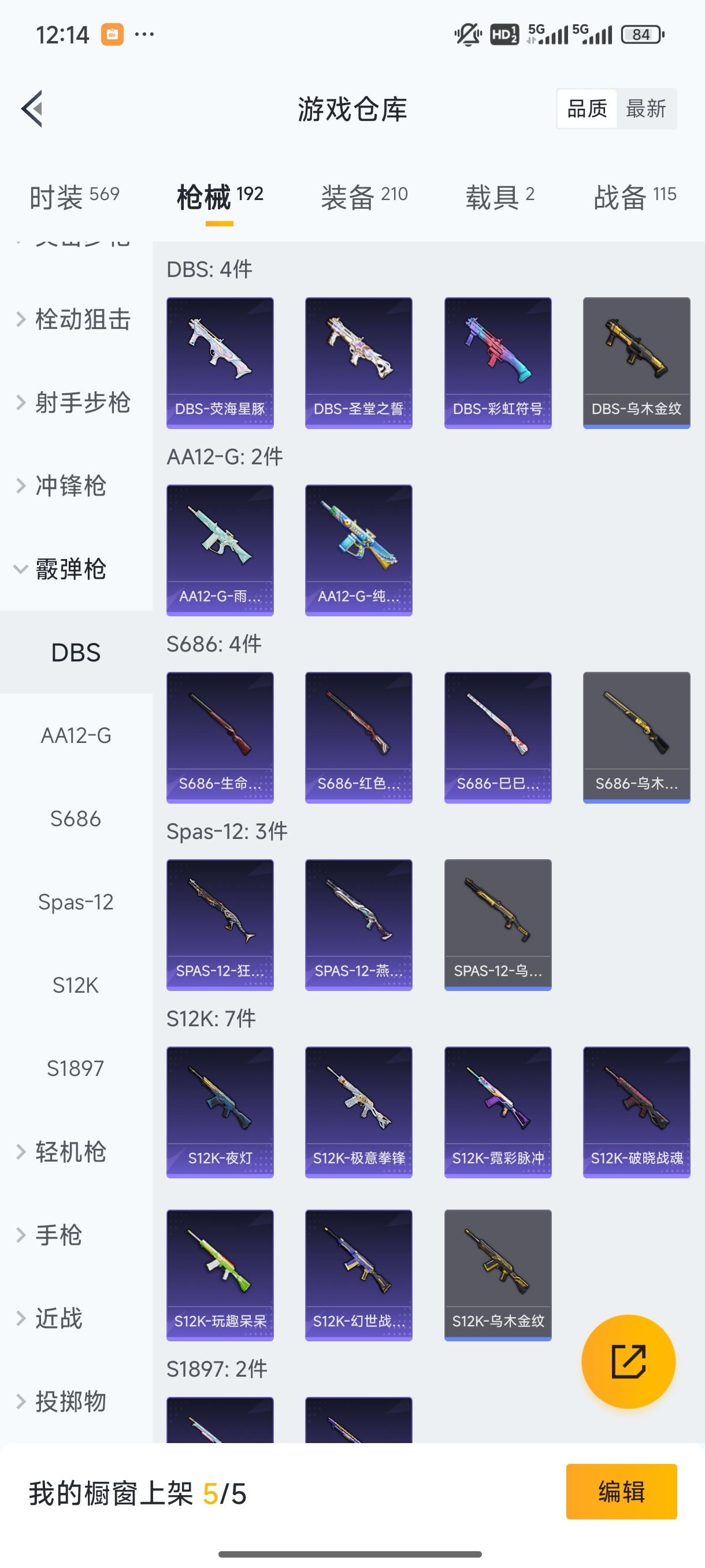Select S686 in the sidebar list
705x1568 pixels.
coord(76,819)
